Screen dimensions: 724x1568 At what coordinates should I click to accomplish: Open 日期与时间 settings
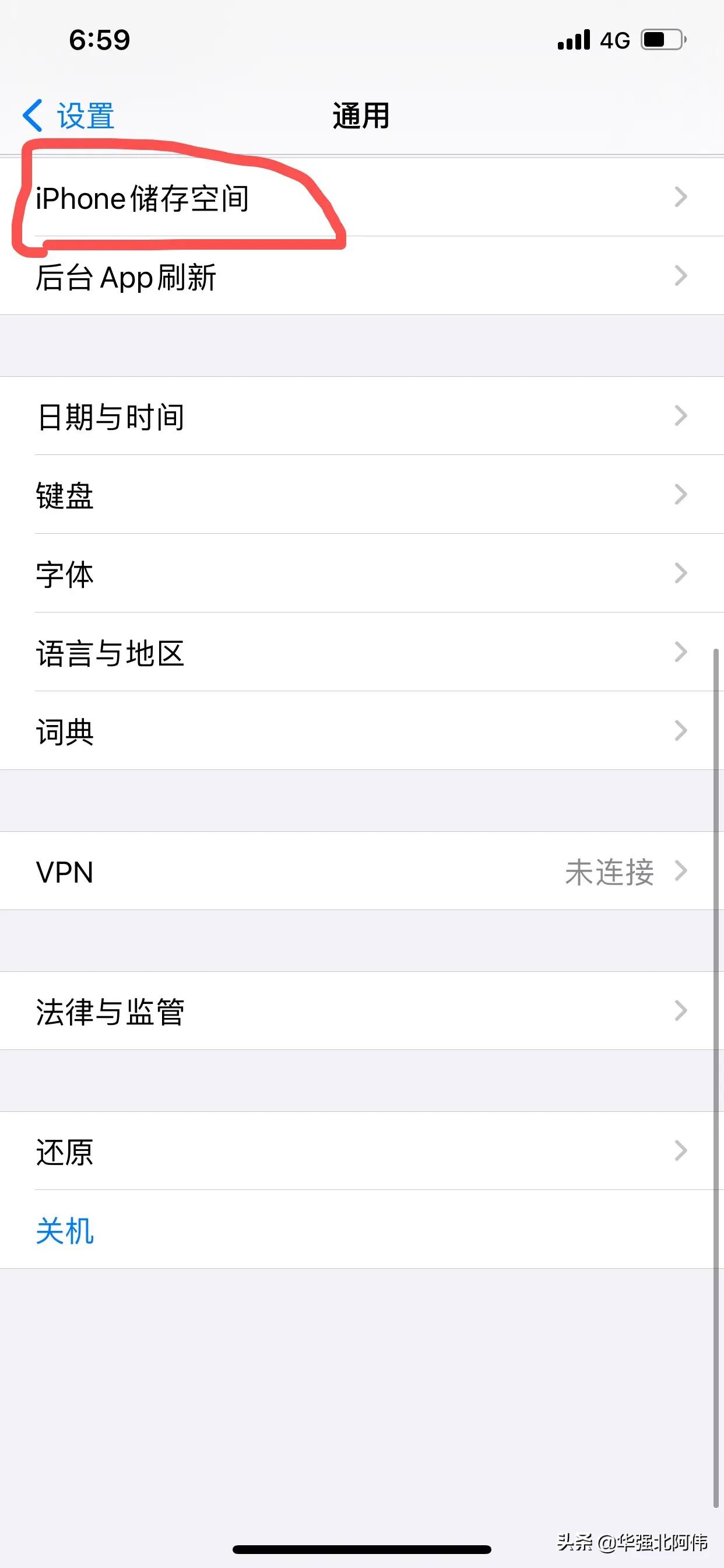110,416
